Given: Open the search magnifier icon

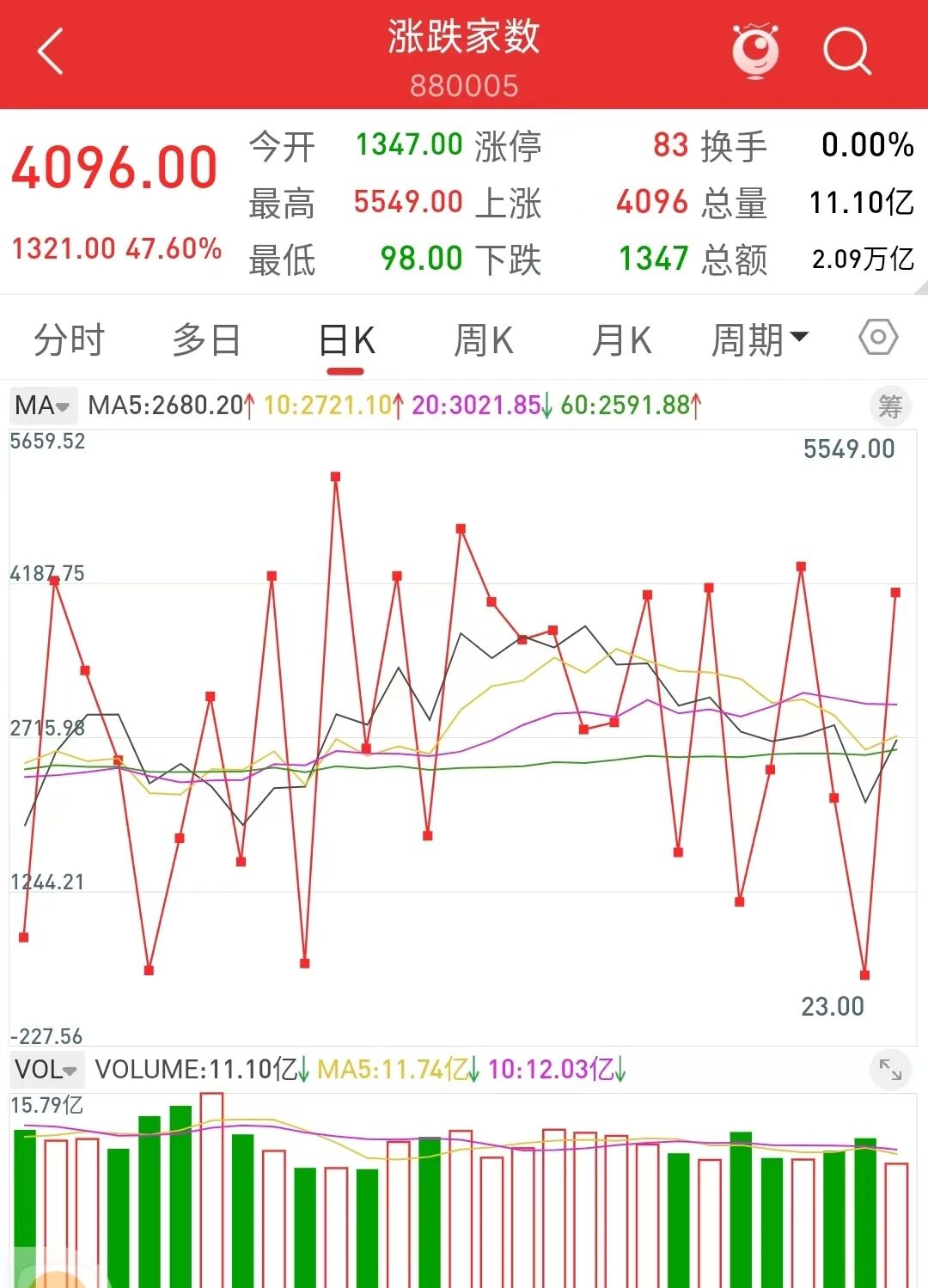Looking at the screenshot, I should point(846,52).
